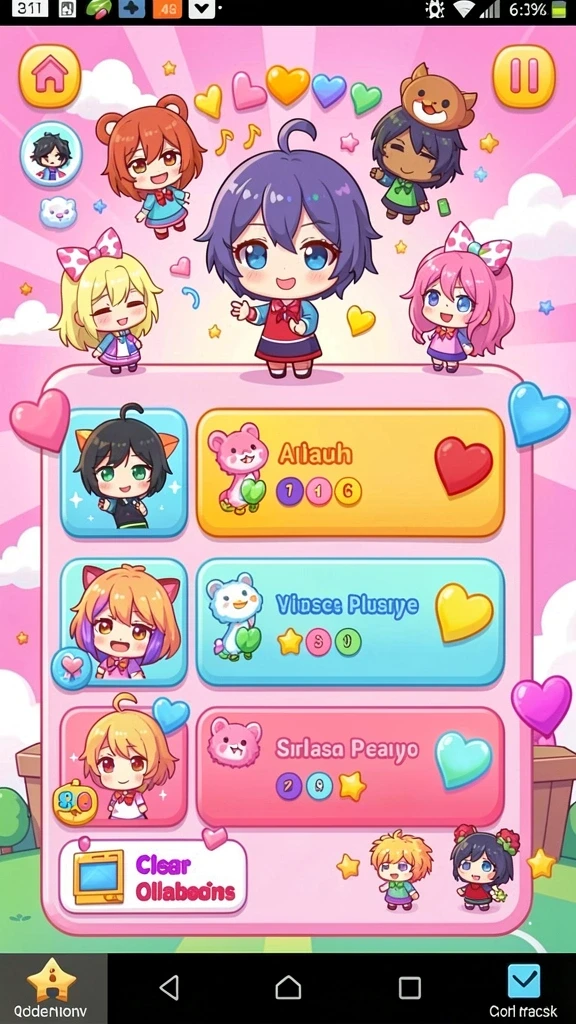Open the Sirlasa Peaiyo pink card
Viewport: 576px width, 1024px height.
pyautogui.click(x=351, y=767)
